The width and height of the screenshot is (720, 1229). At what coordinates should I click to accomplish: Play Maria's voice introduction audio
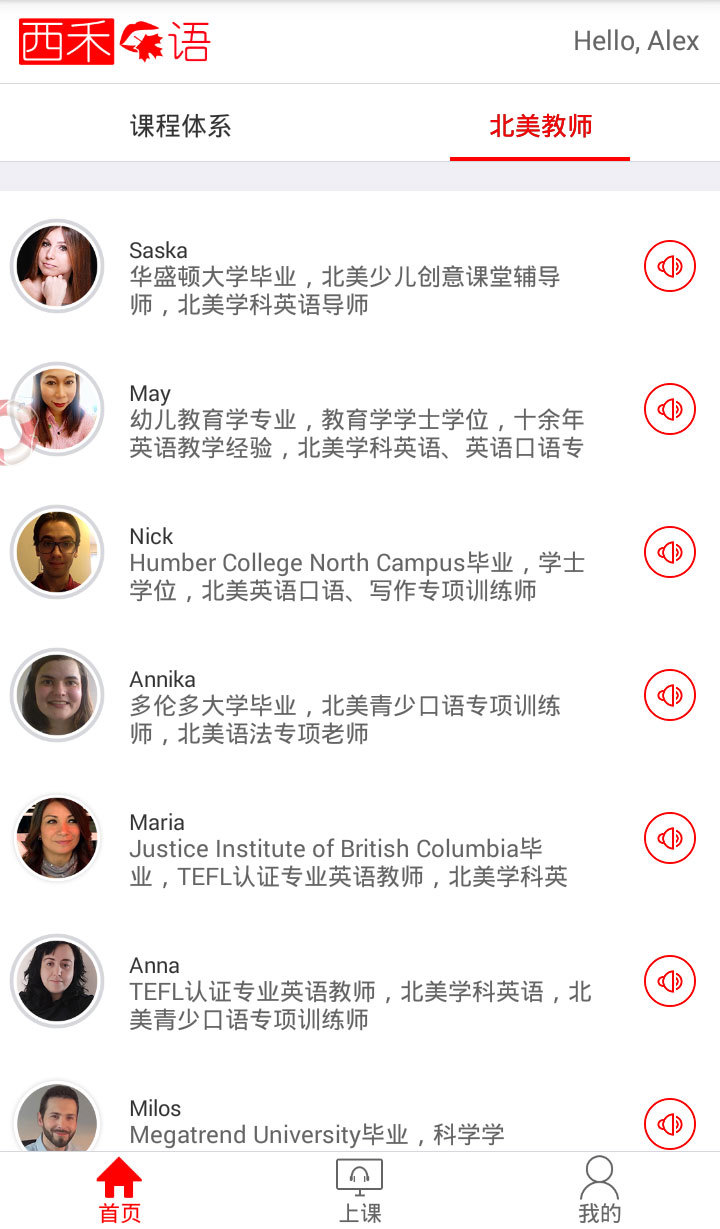[669, 838]
